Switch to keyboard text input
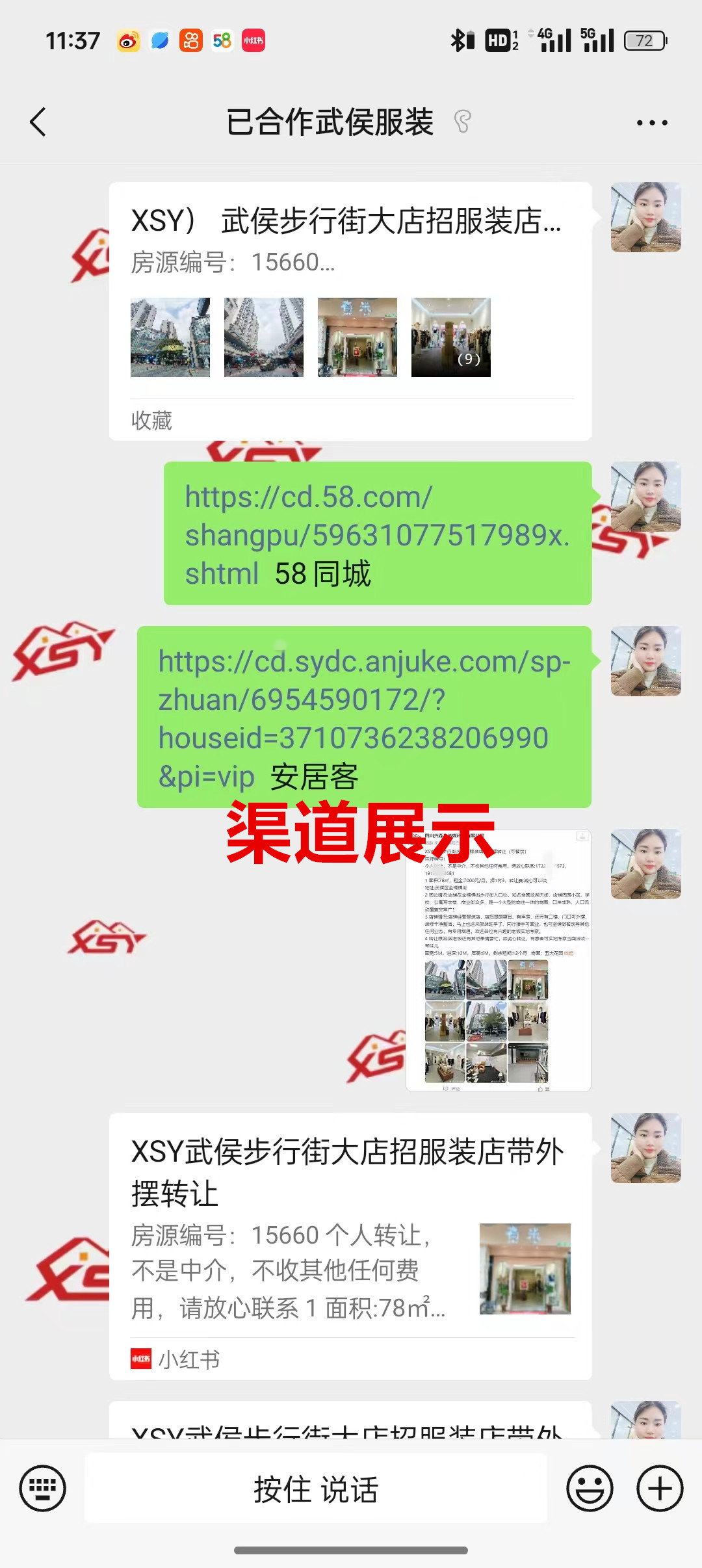Screen dimensions: 702x1568 43,1488
